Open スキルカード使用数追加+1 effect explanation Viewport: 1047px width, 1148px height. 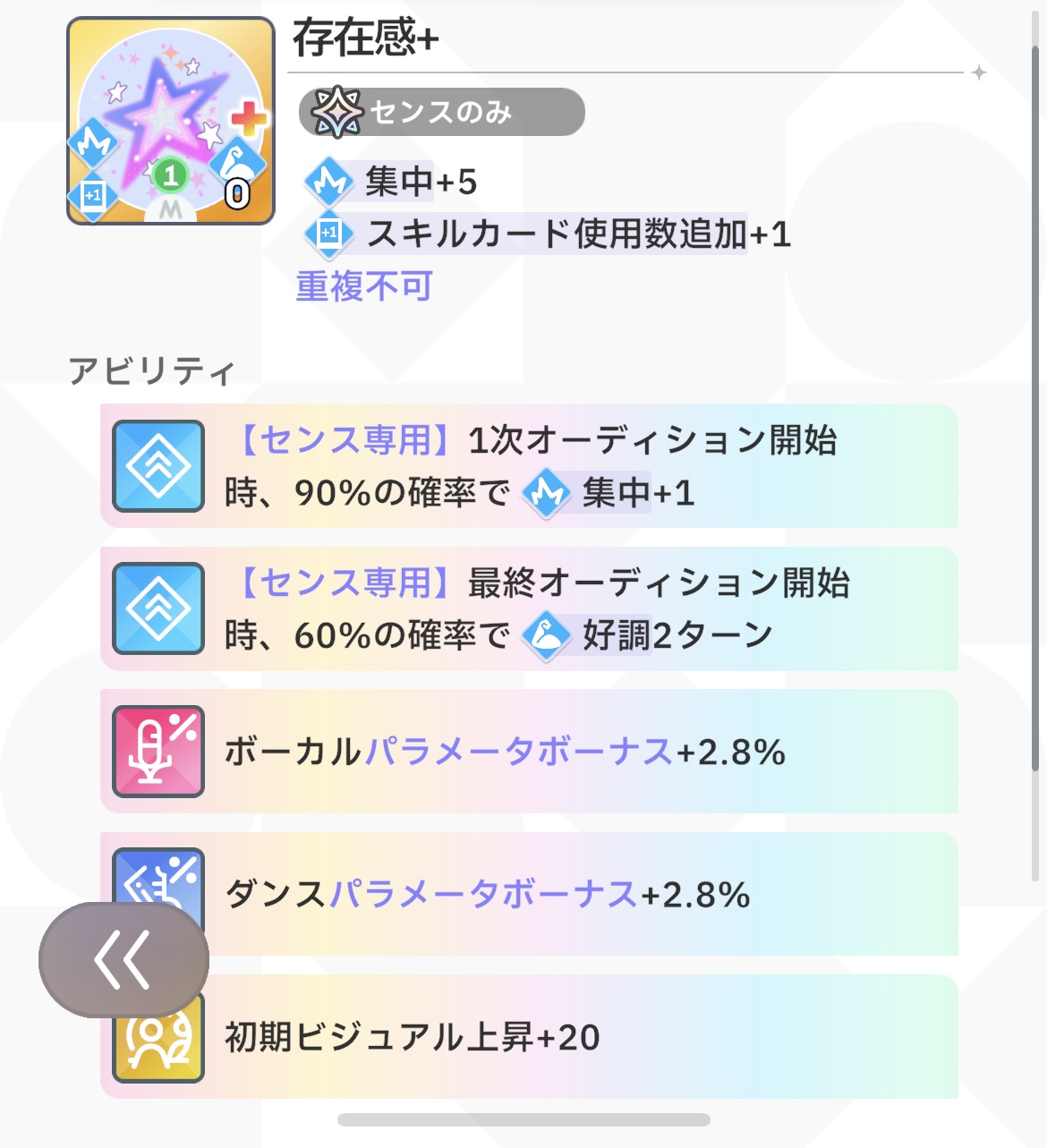tap(556, 234)
